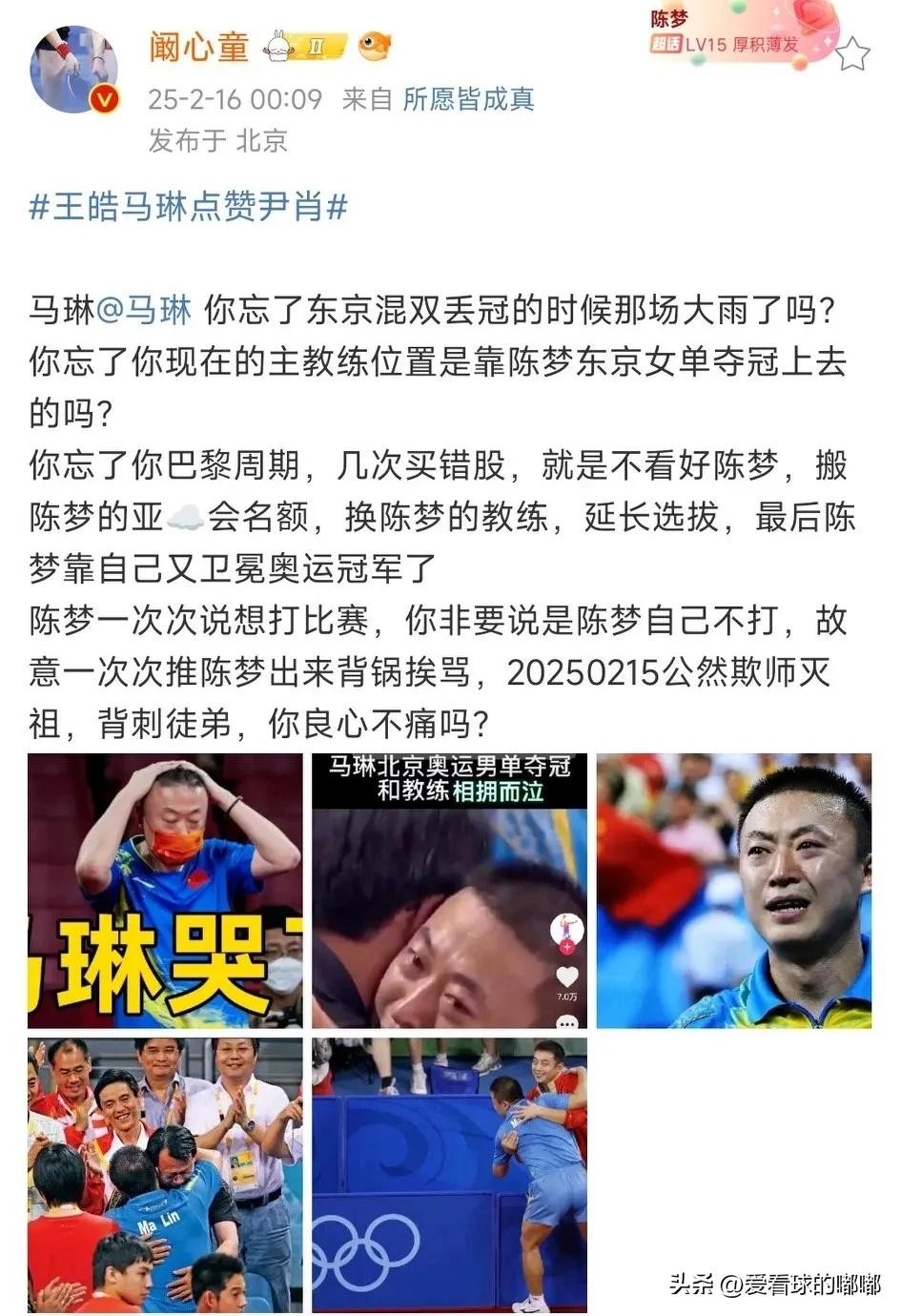Screen dimensions: 901x1316
Task: Favorite this post with the star icon
Action: [851, 53]
